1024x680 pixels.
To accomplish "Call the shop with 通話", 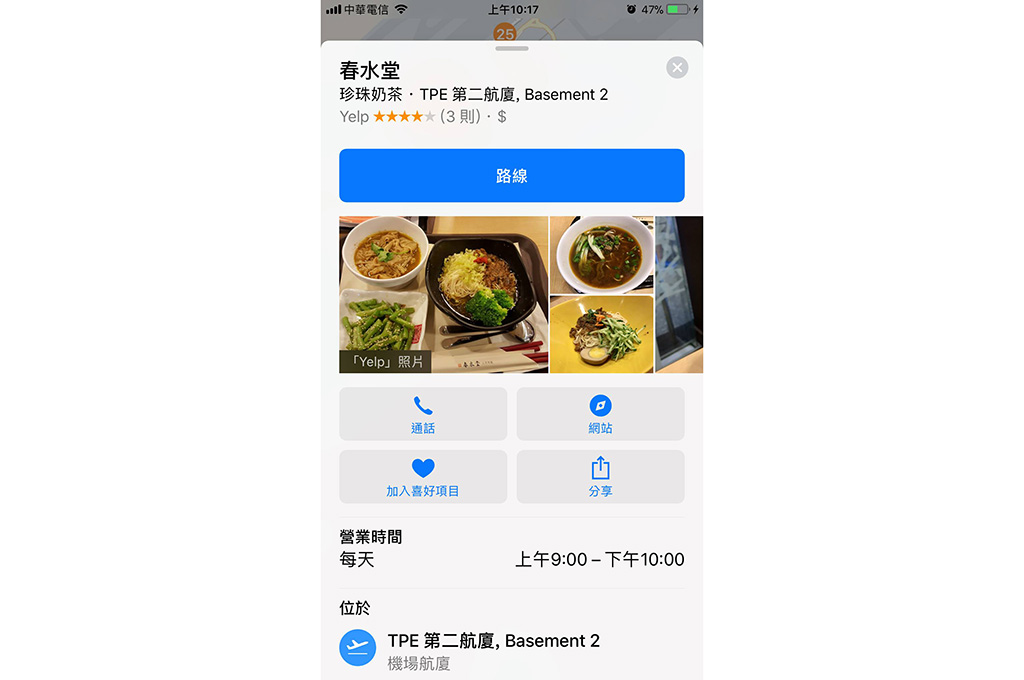I will (423, 414).
